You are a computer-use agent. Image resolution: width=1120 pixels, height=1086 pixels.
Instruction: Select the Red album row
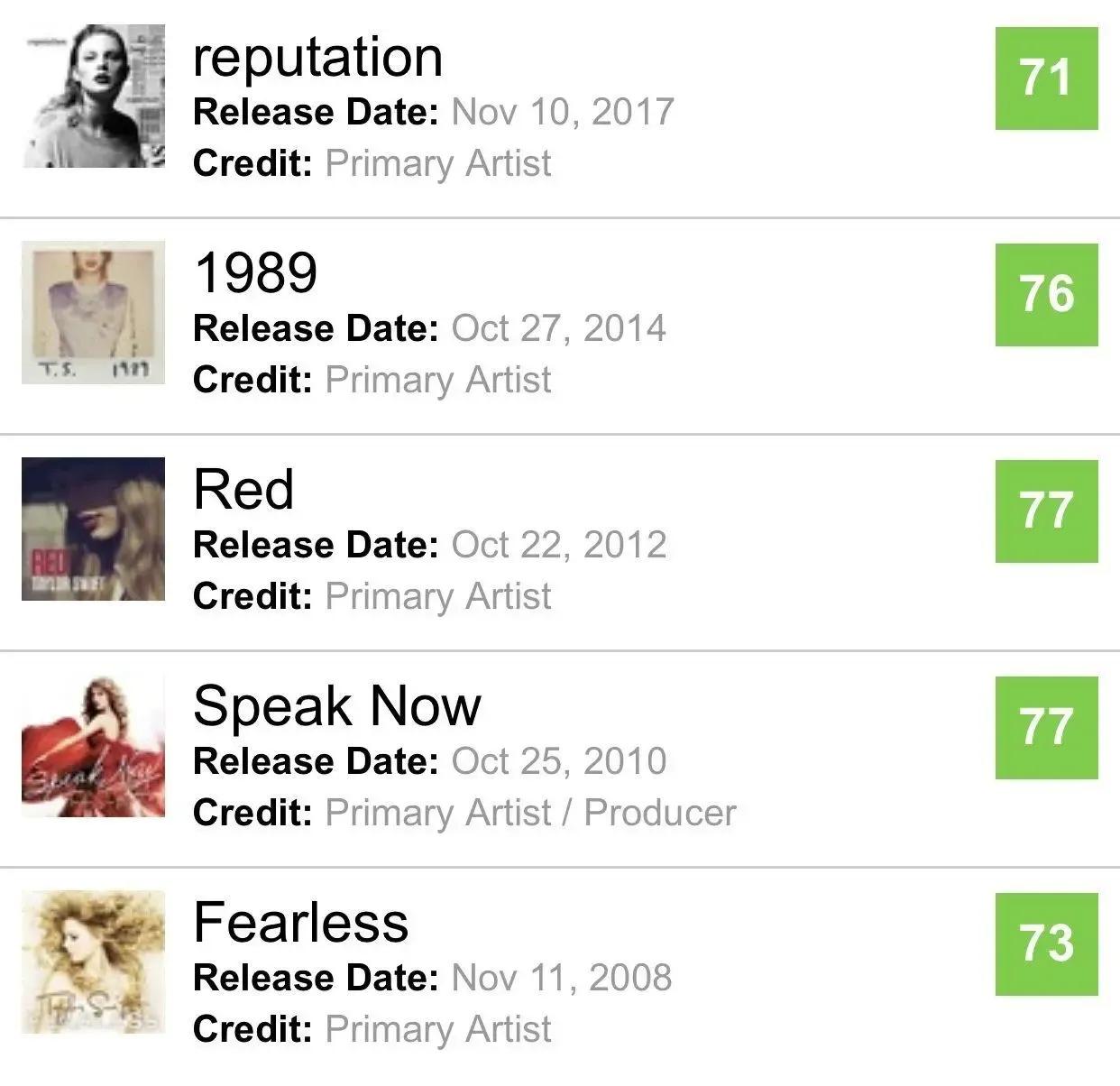243,490
